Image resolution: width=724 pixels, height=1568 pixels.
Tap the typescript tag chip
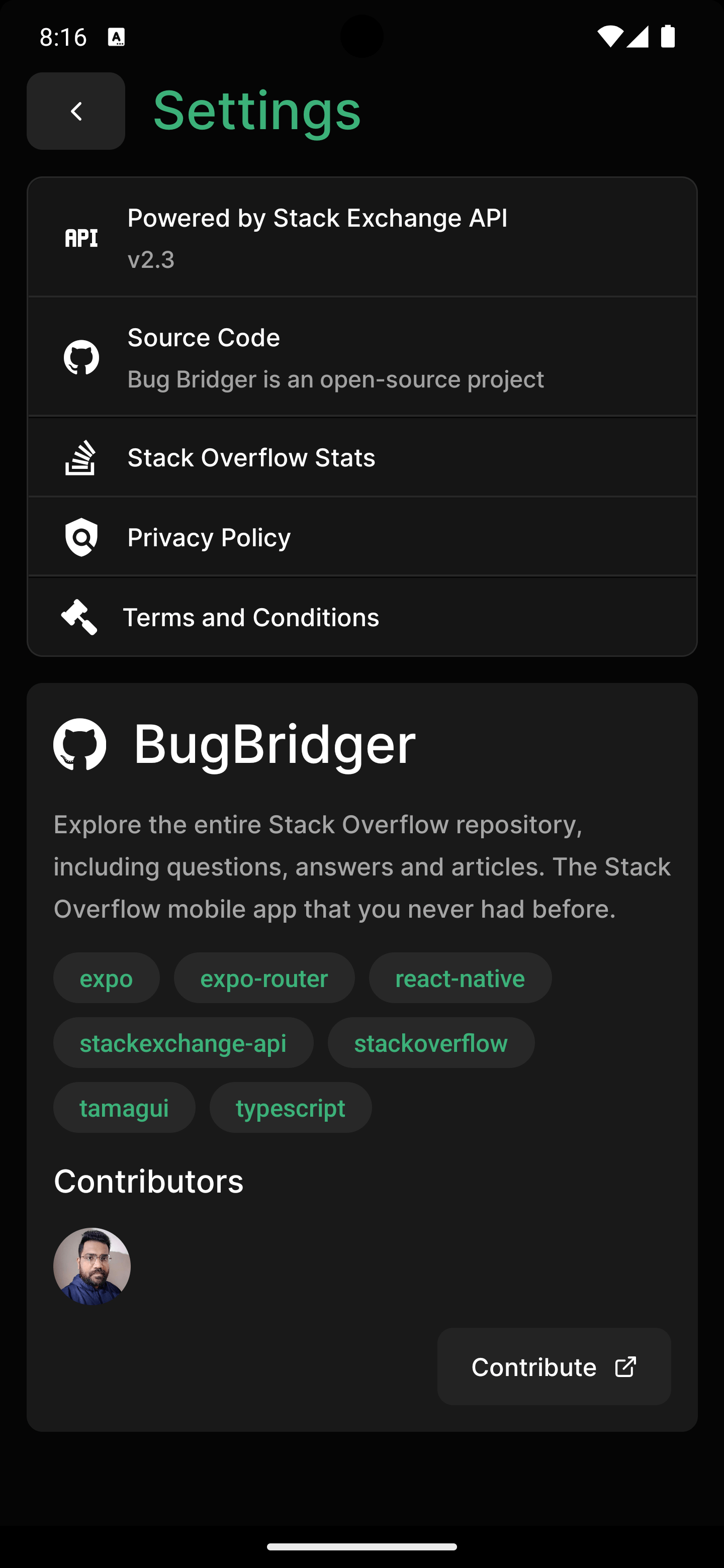pyautogui.click(x=291, y=1107)
